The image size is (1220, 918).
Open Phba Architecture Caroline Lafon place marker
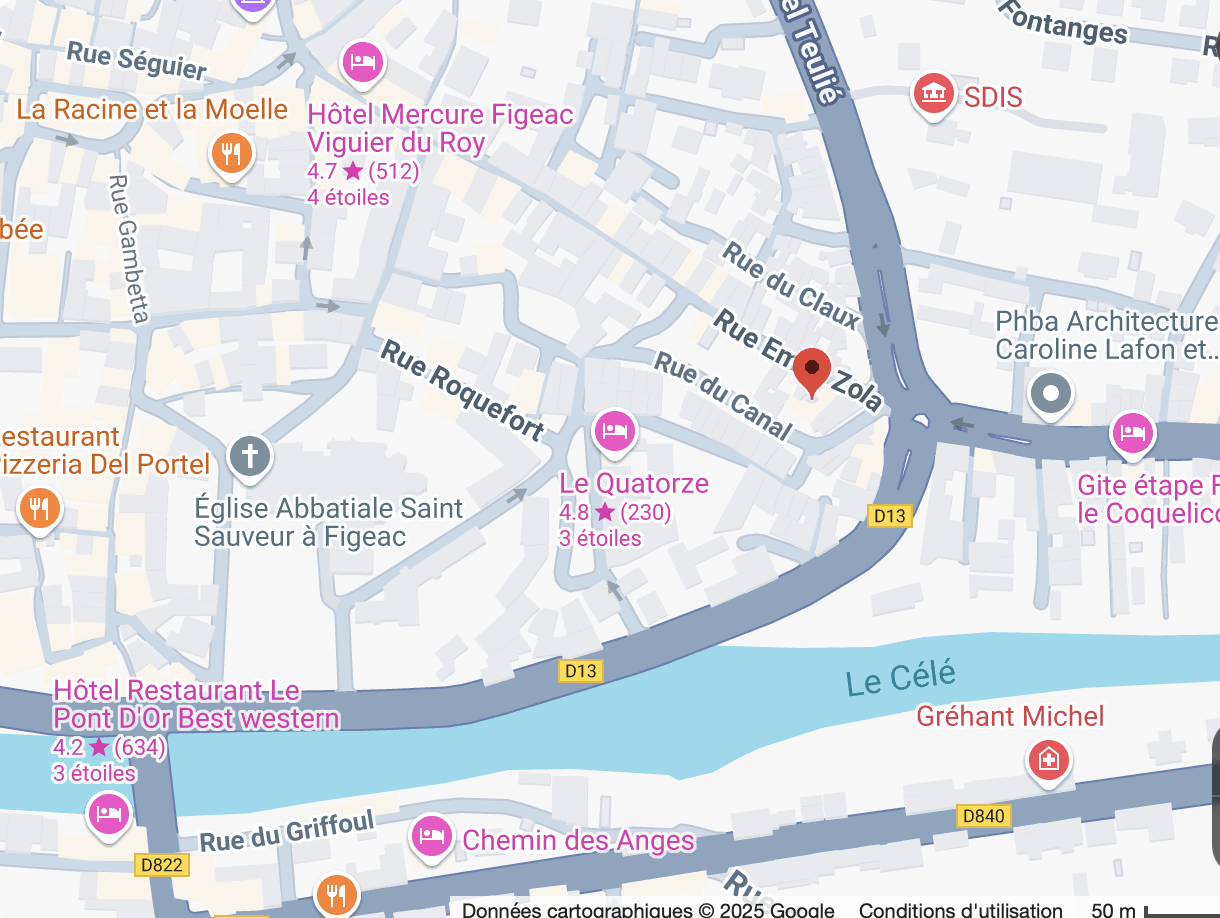1051,393
